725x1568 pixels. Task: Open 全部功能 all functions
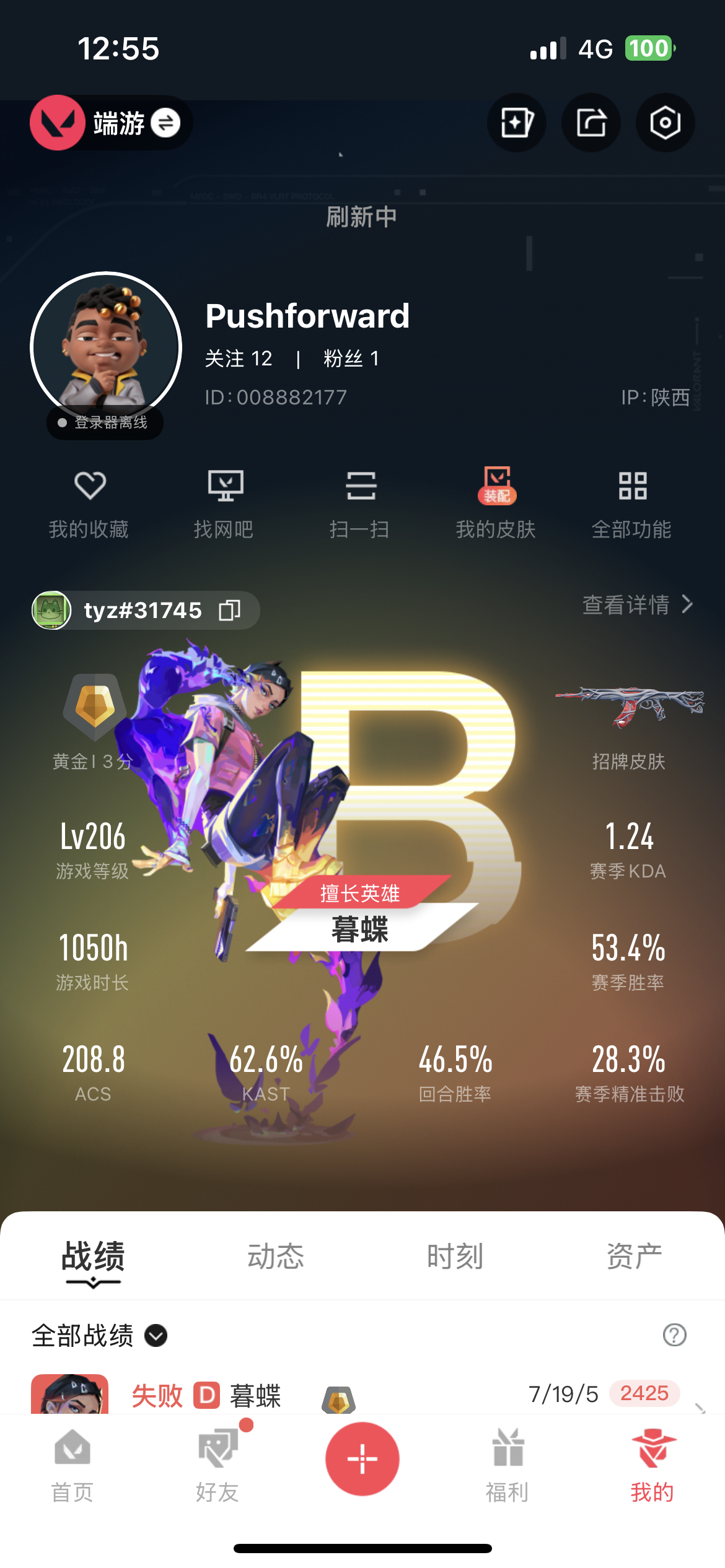coord(631,503)
